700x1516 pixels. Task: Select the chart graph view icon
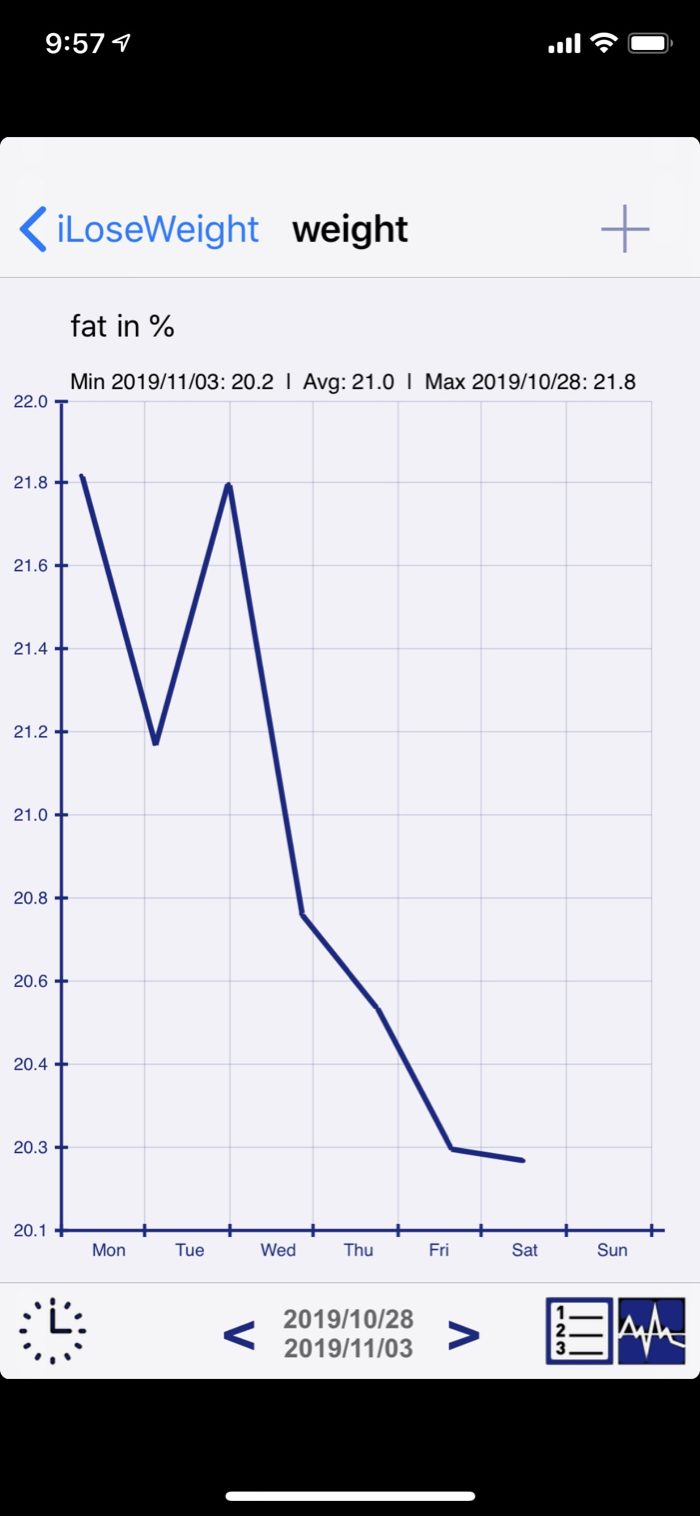(652, 1331)
